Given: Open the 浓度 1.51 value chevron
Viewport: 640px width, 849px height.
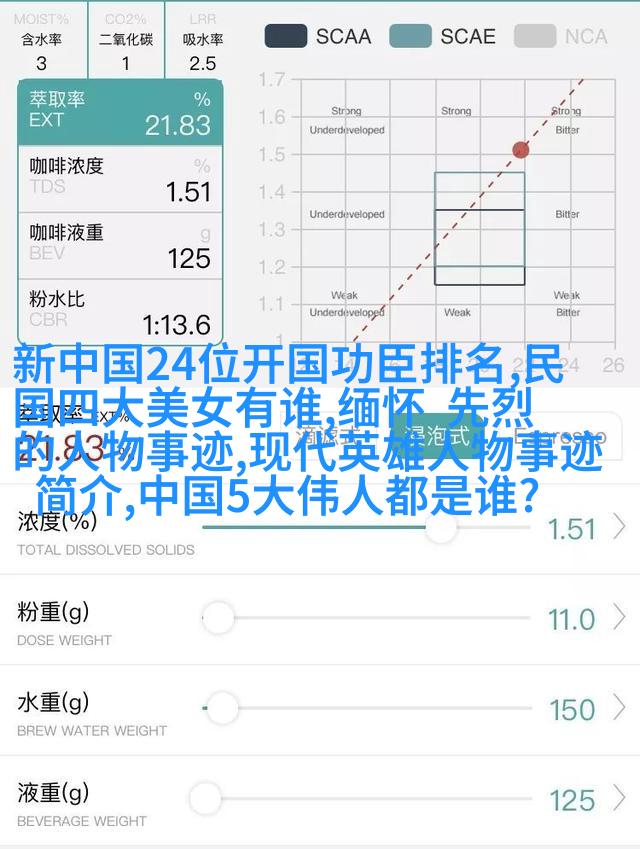Looking at the screenshot, I should click(620, 527).
